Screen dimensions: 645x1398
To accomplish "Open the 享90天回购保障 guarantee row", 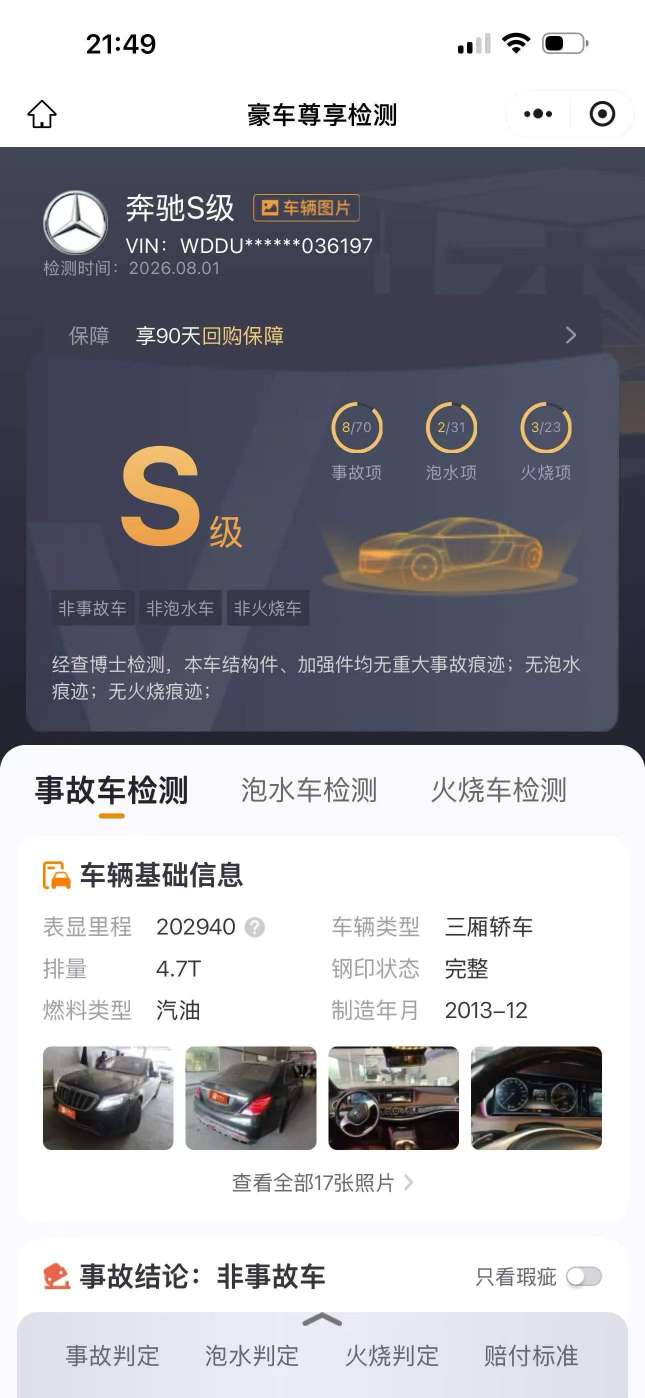I will click(x=323, y=336).
